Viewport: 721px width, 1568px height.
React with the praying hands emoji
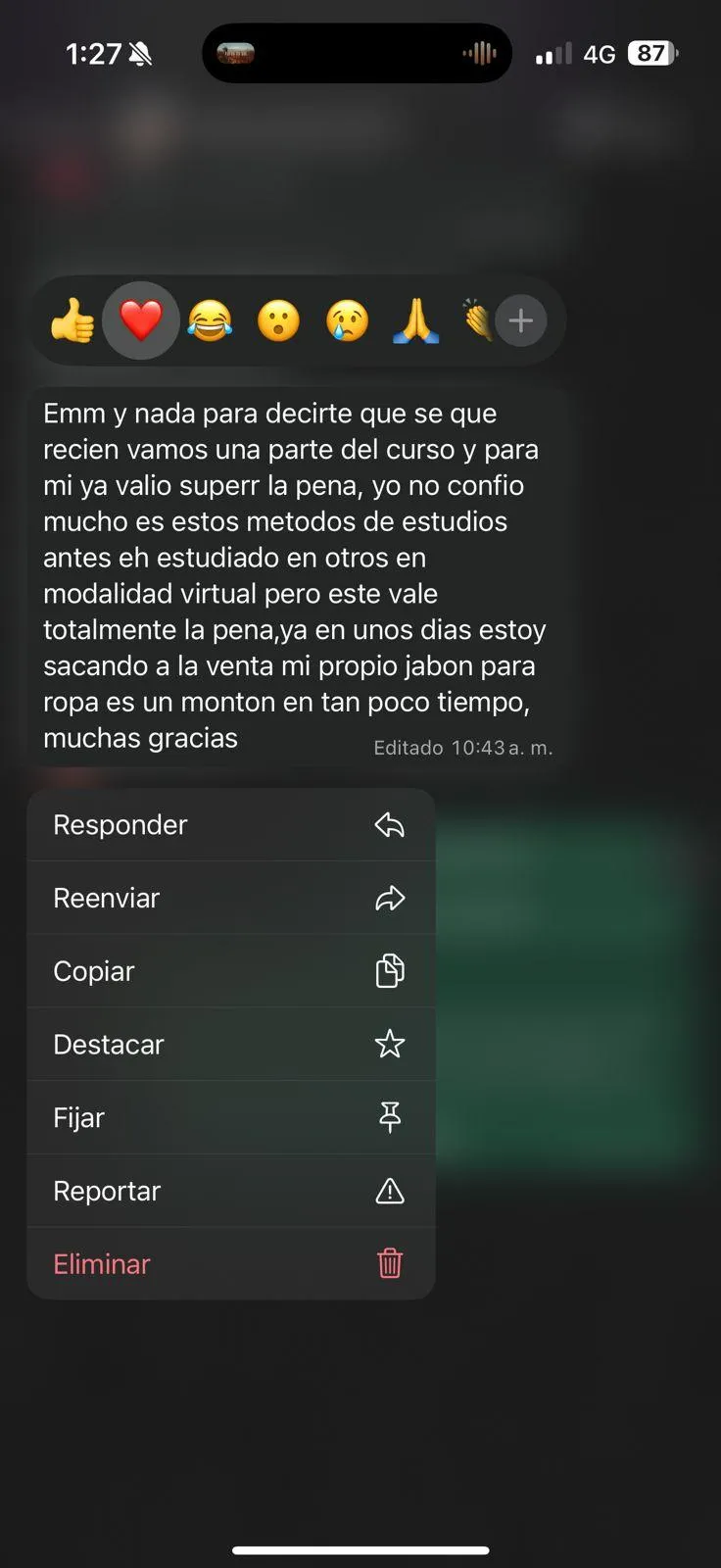click(x=415, y=320)
